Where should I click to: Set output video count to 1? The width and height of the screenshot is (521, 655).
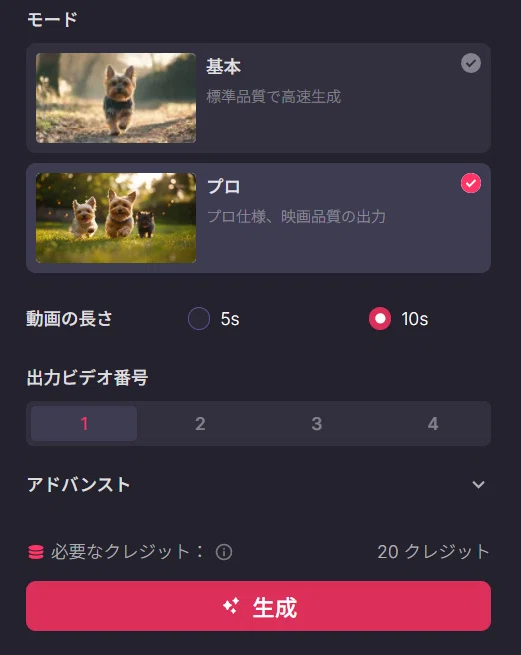tap(84, 424)
